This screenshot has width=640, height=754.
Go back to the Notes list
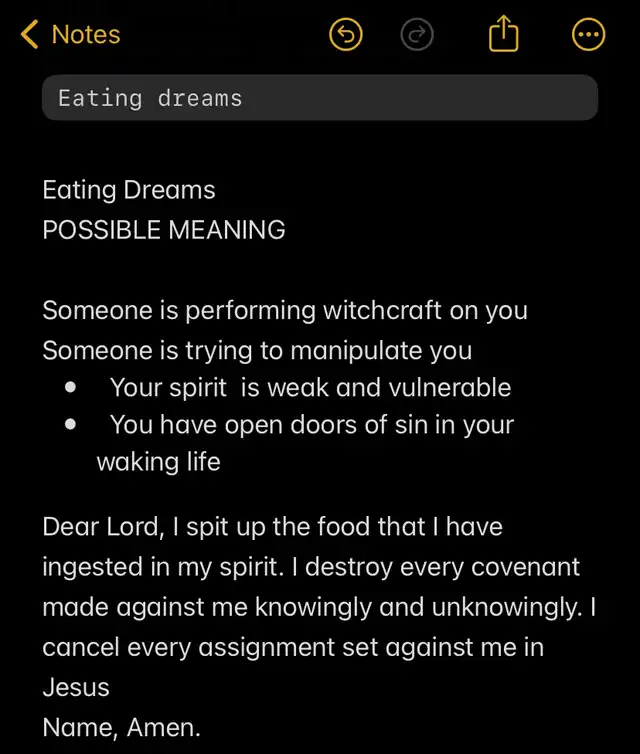[x=70, y=35]
